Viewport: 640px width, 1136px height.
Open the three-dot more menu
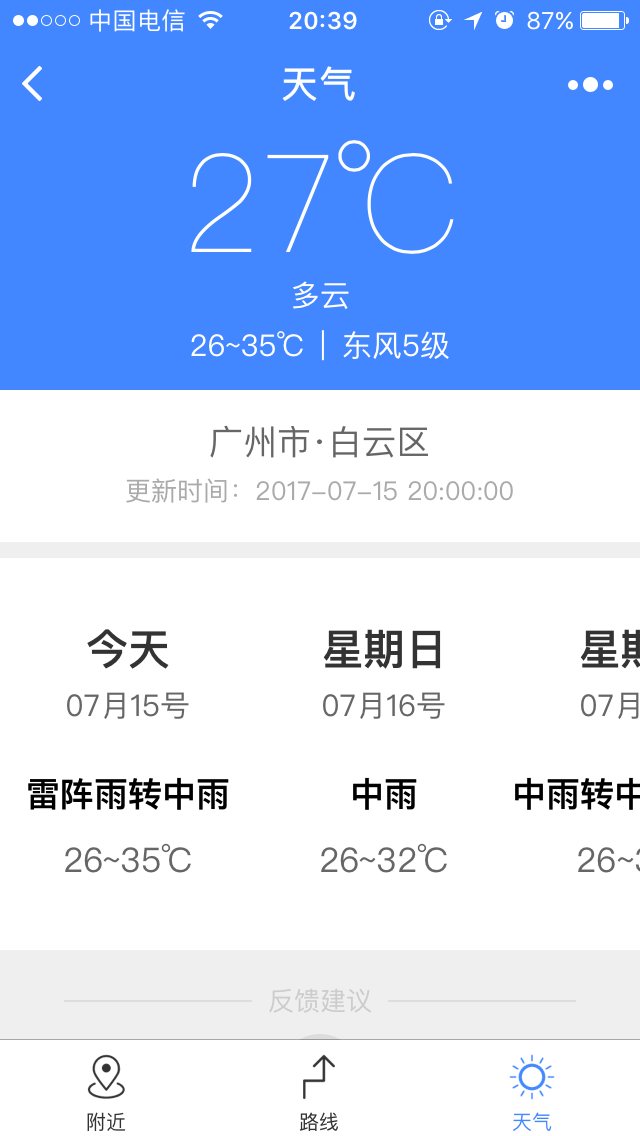click(590, 85)
